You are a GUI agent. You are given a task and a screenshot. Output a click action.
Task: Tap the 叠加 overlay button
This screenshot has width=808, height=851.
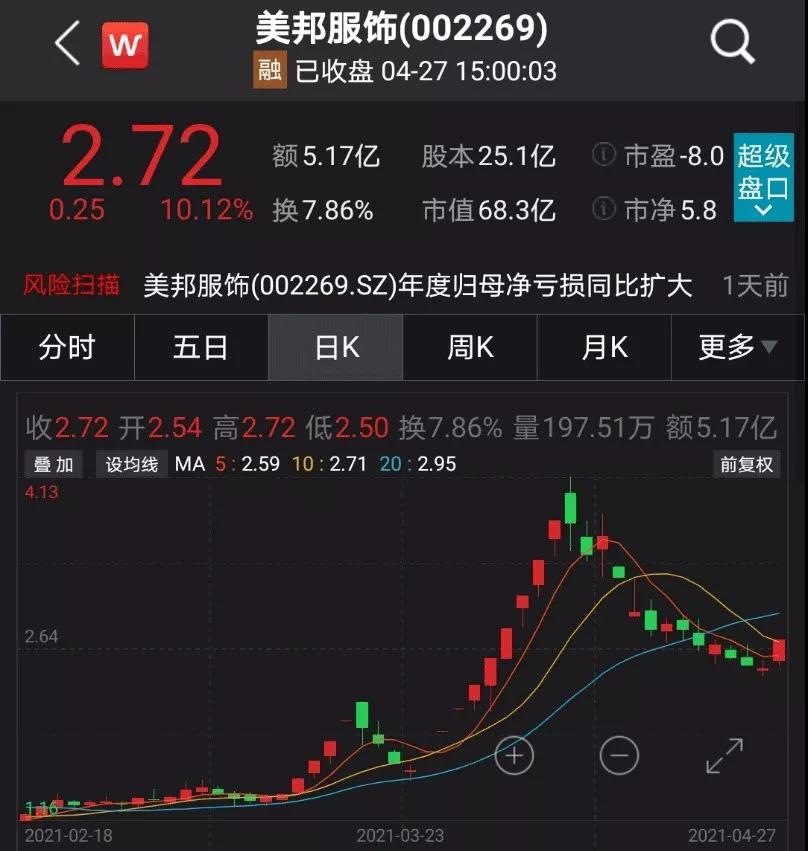tap(54, 465)
